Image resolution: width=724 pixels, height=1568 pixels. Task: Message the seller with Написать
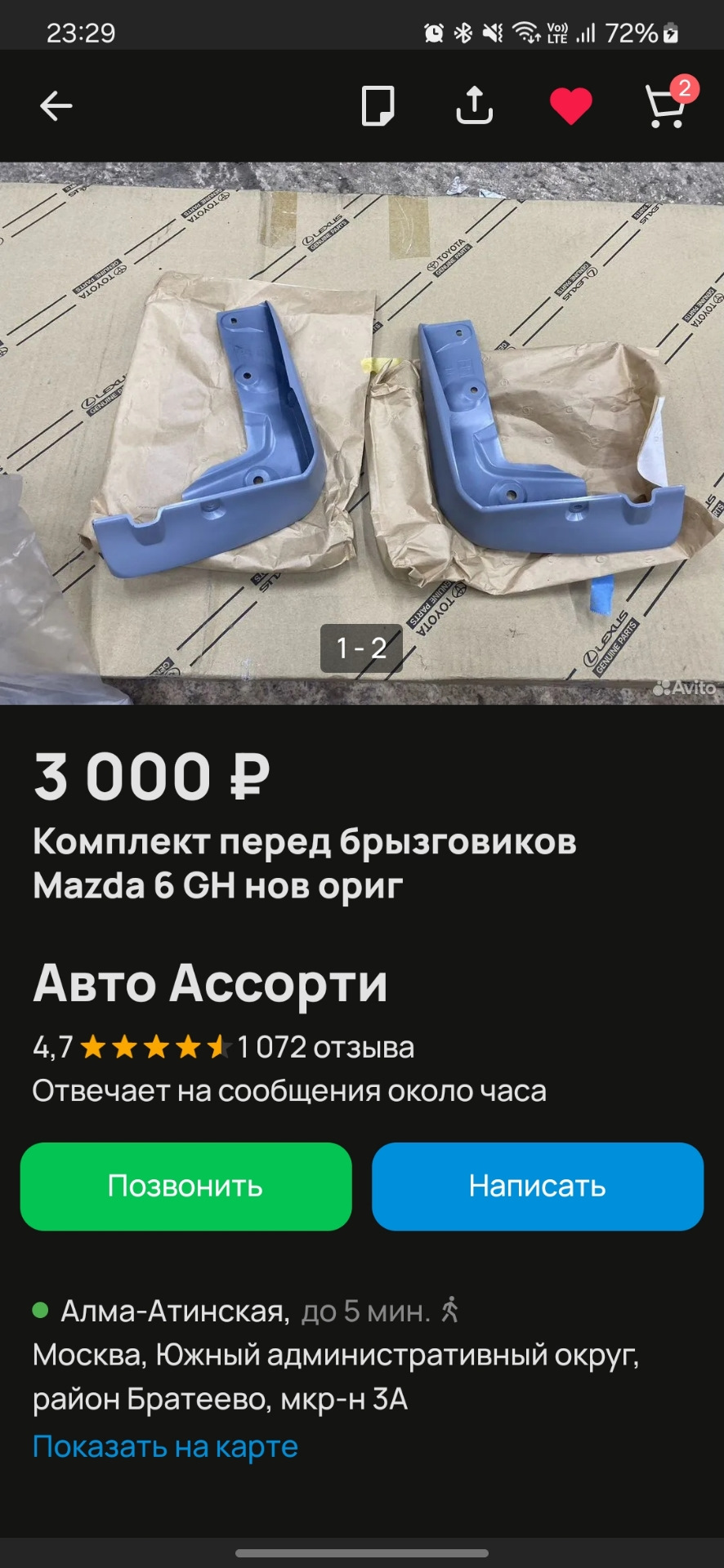tap(537, 1186)
